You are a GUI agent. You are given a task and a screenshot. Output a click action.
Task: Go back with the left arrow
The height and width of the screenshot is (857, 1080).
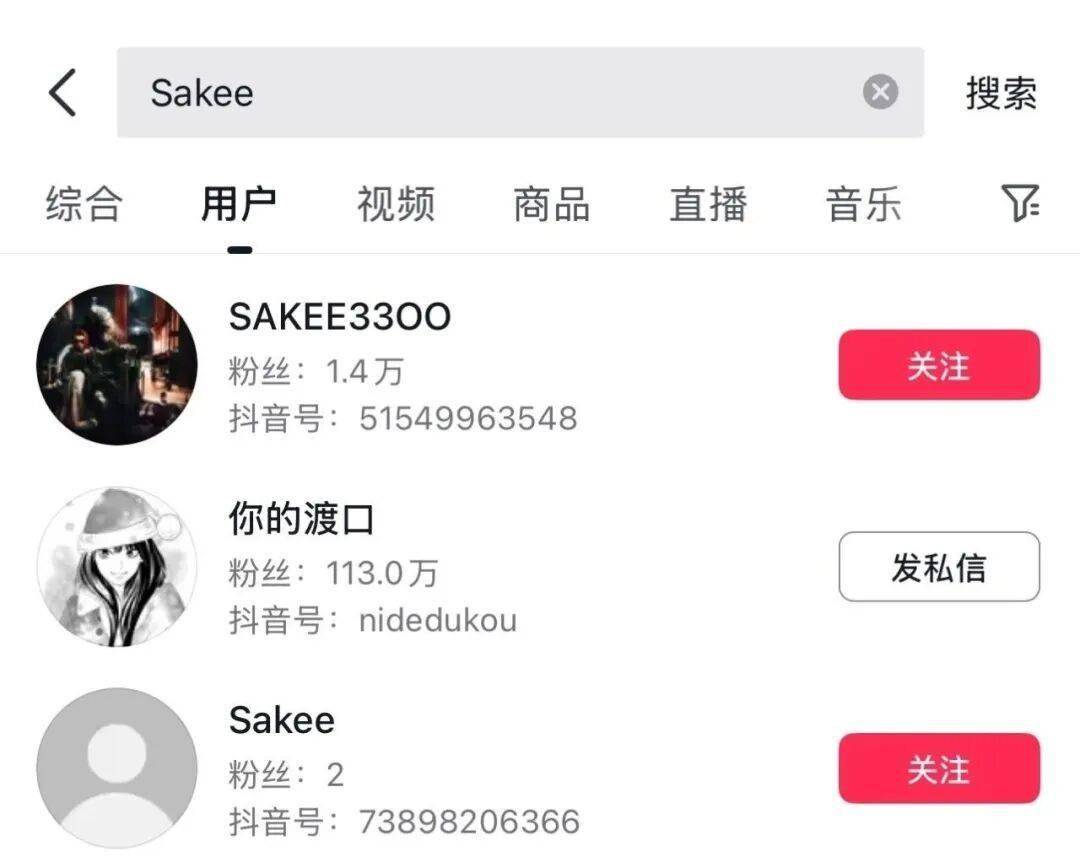63,93
